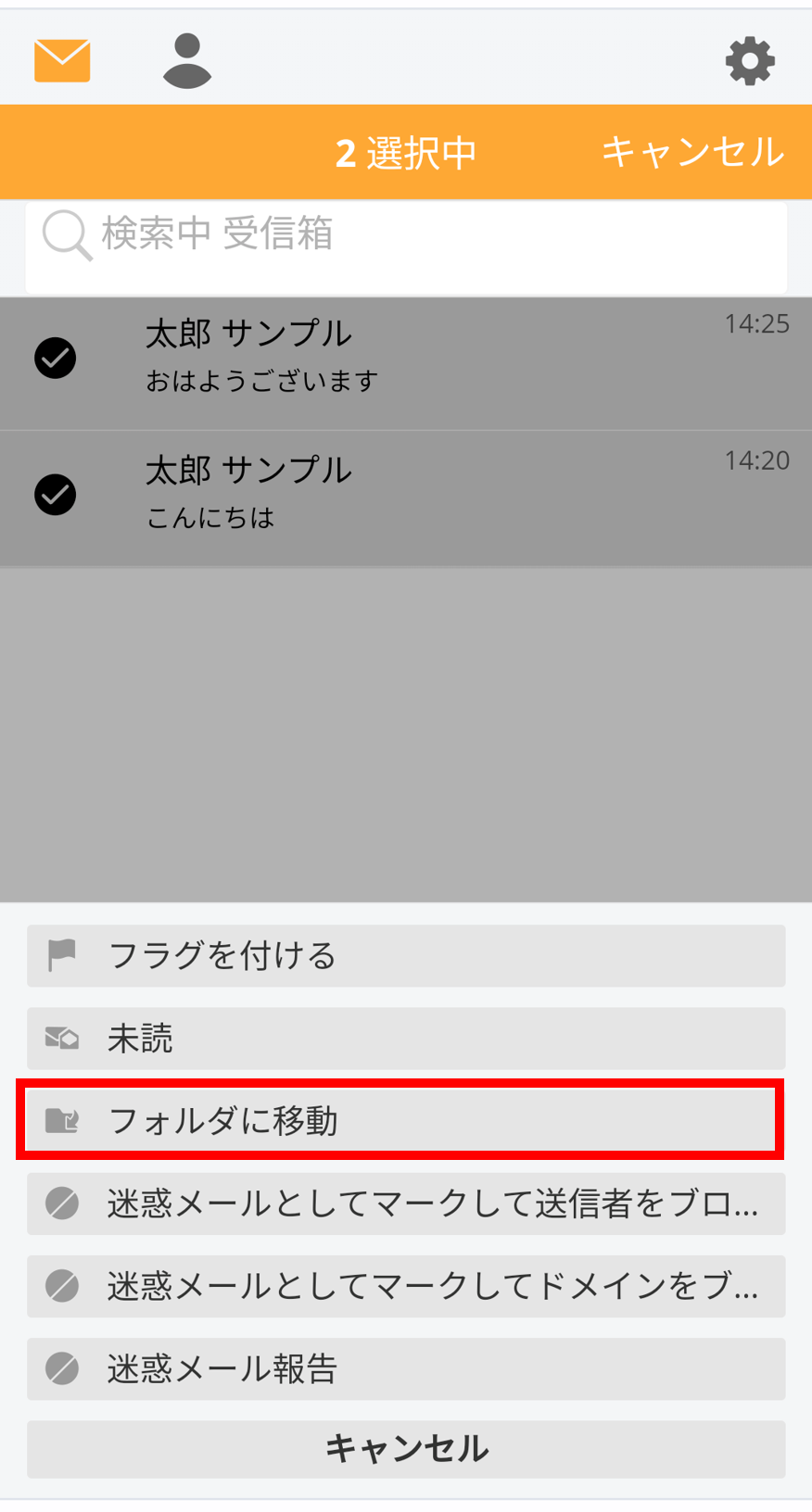Select フラグを付ける option
Image resolution: width=812 pixels, height=1512 pixels.
point(406,955)
